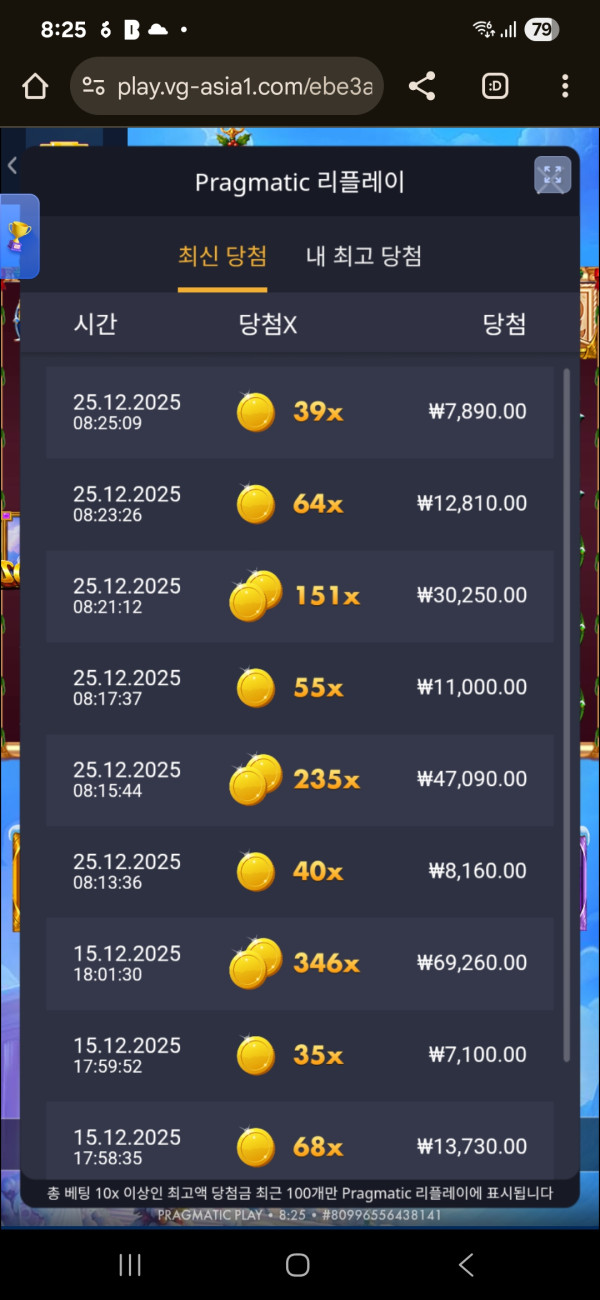Play the 151x win replay
Screen dimensions: 600x1300
click(x=300, y=596)
